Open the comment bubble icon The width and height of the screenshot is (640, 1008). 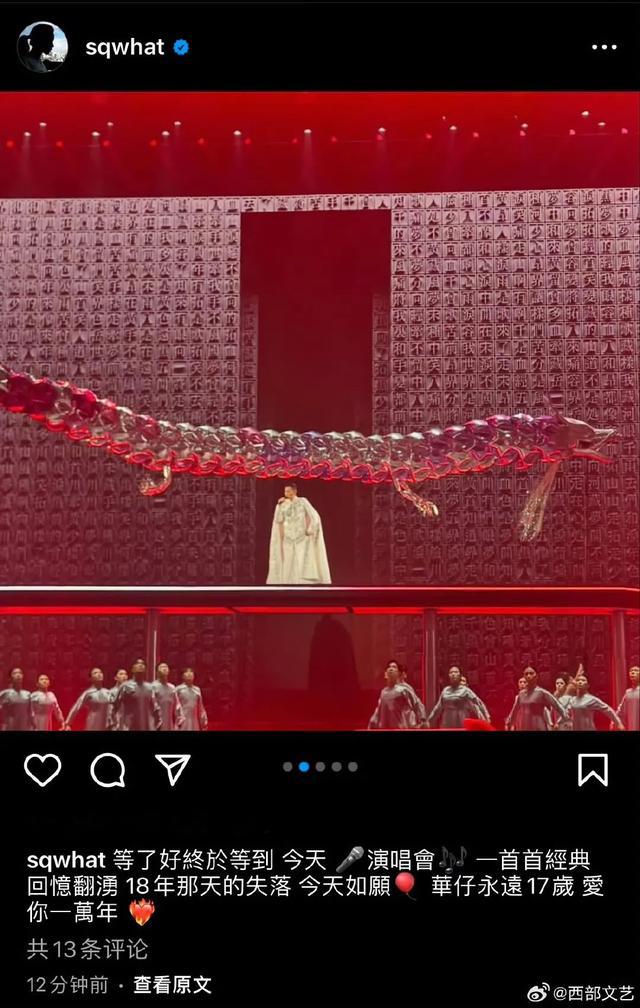[x=108, y=769]
